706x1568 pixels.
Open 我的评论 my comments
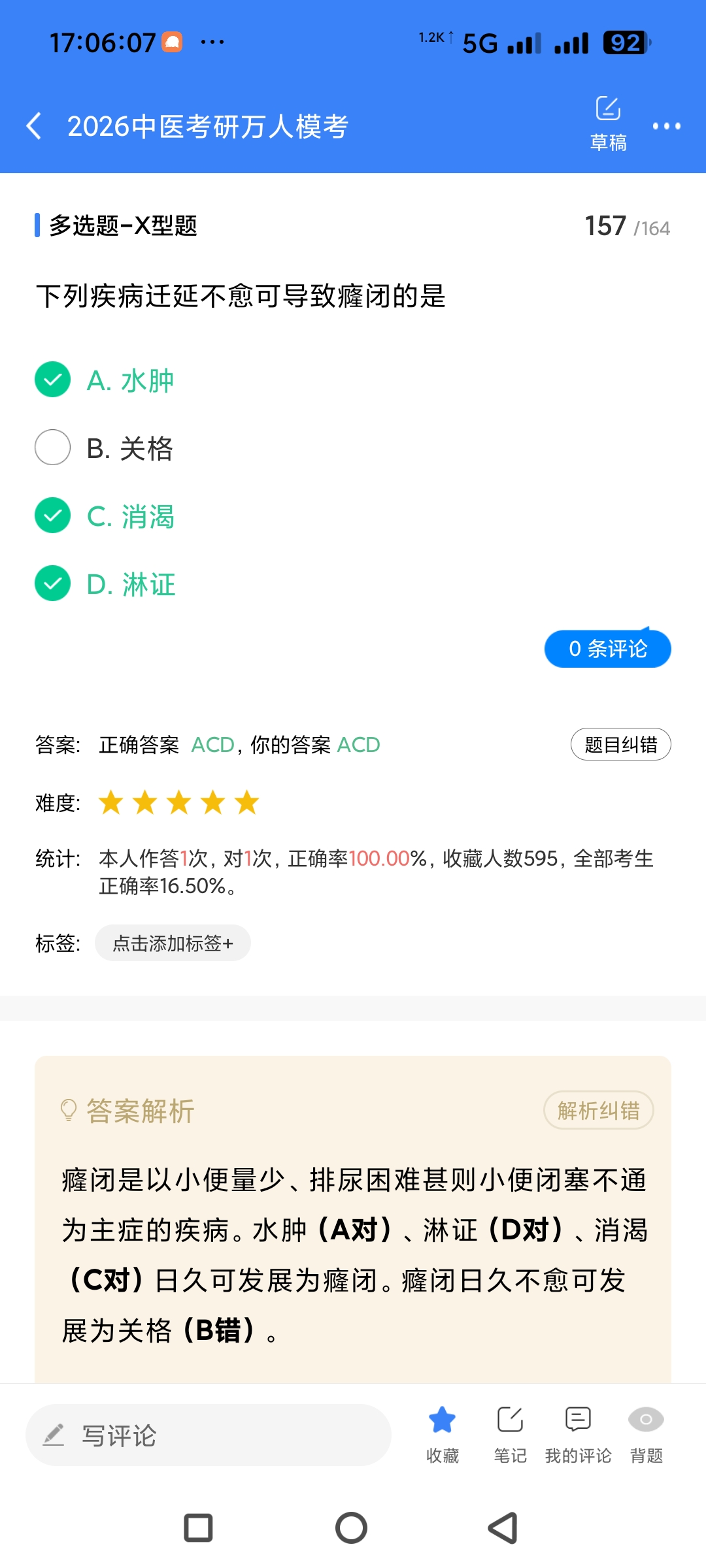578,1433
